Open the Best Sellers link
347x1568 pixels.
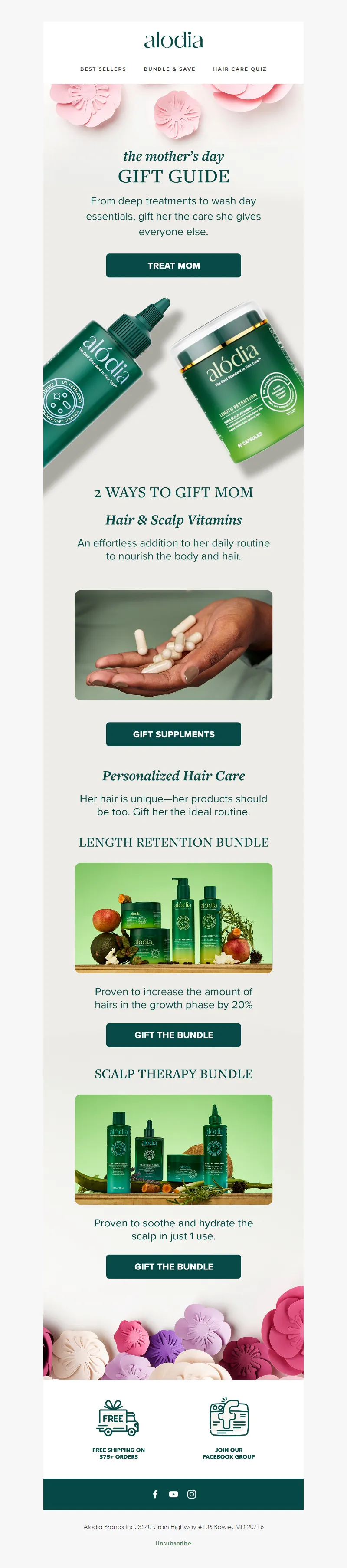tap(103, 69)
